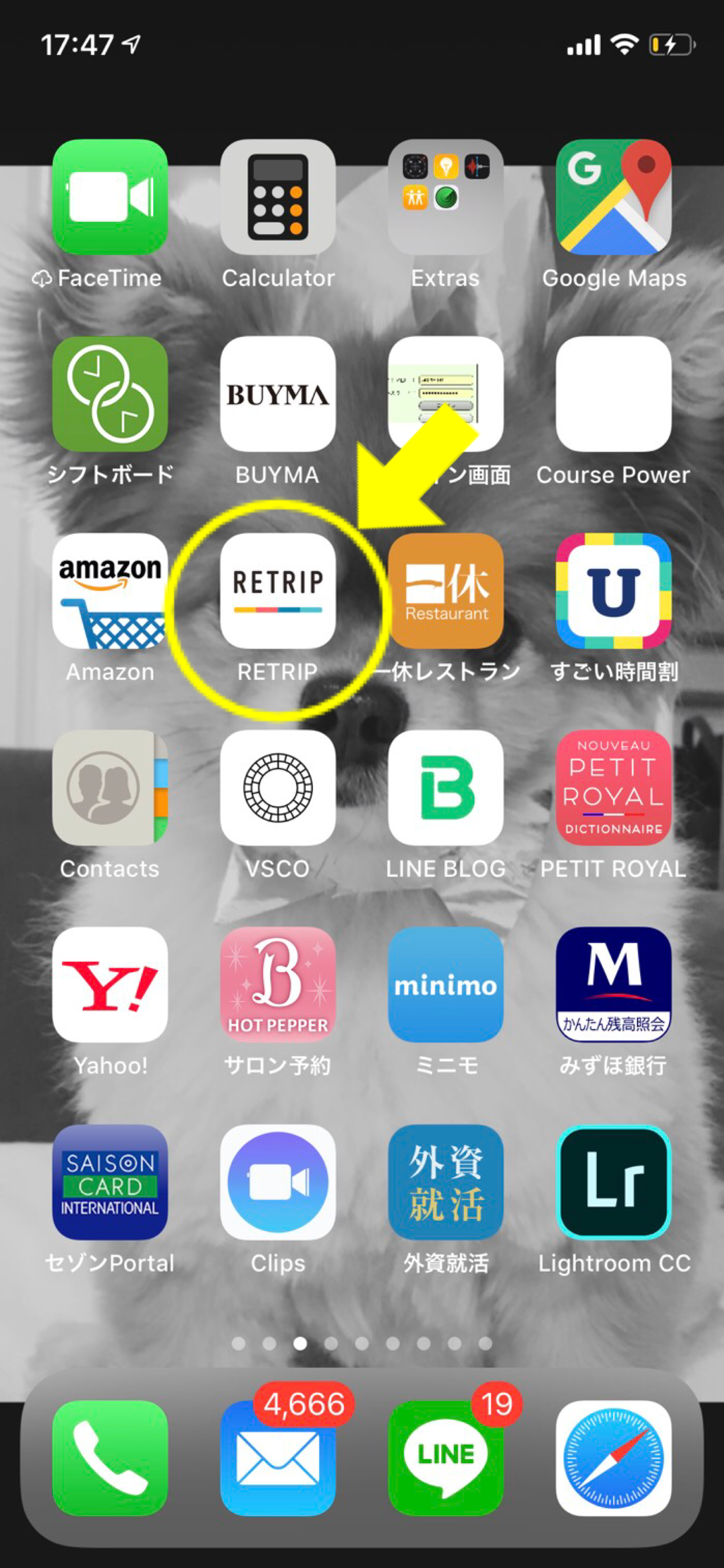The image size is (724, 1568).
Task: Launch Lightroom CC
Action: 613,1181
